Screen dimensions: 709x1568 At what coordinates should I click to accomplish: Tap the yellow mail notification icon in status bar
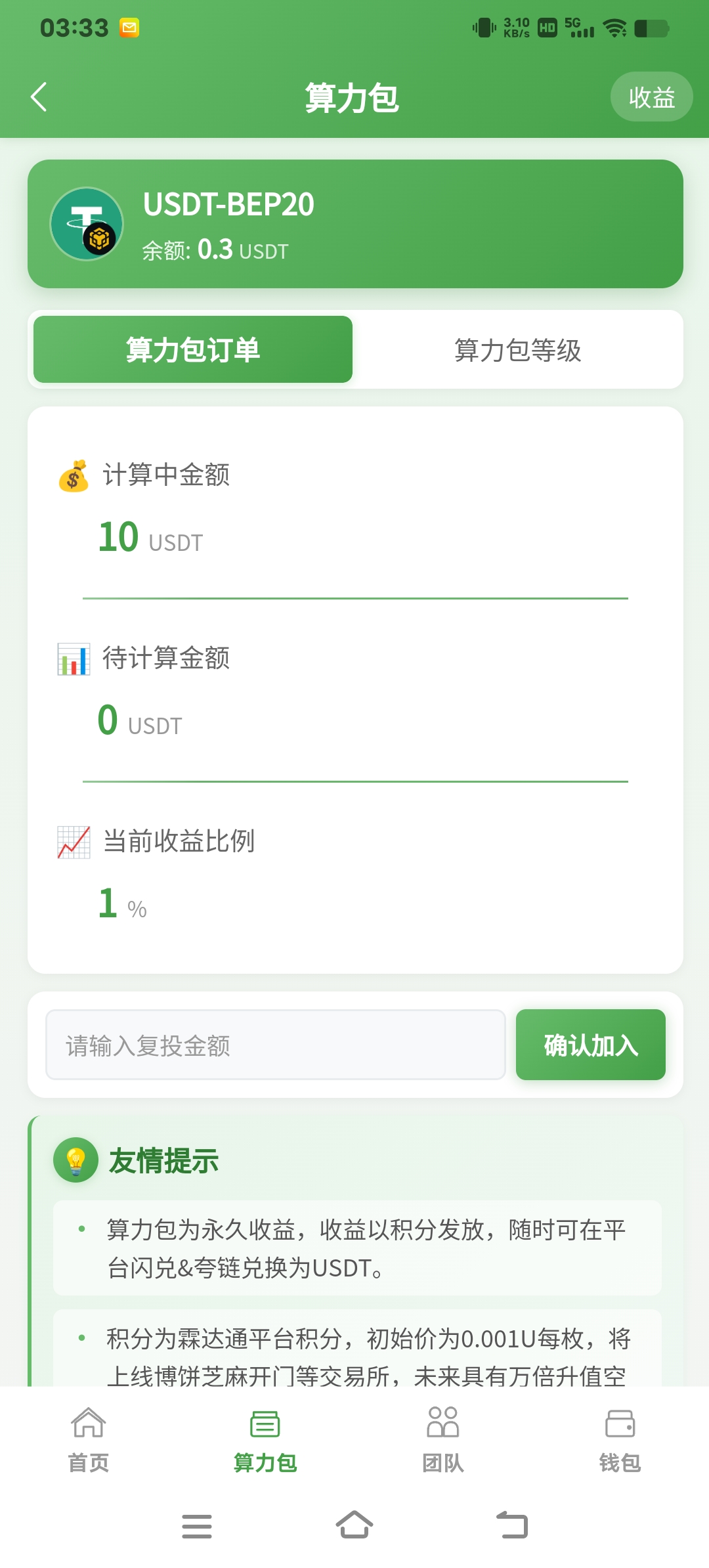point(129,28)
